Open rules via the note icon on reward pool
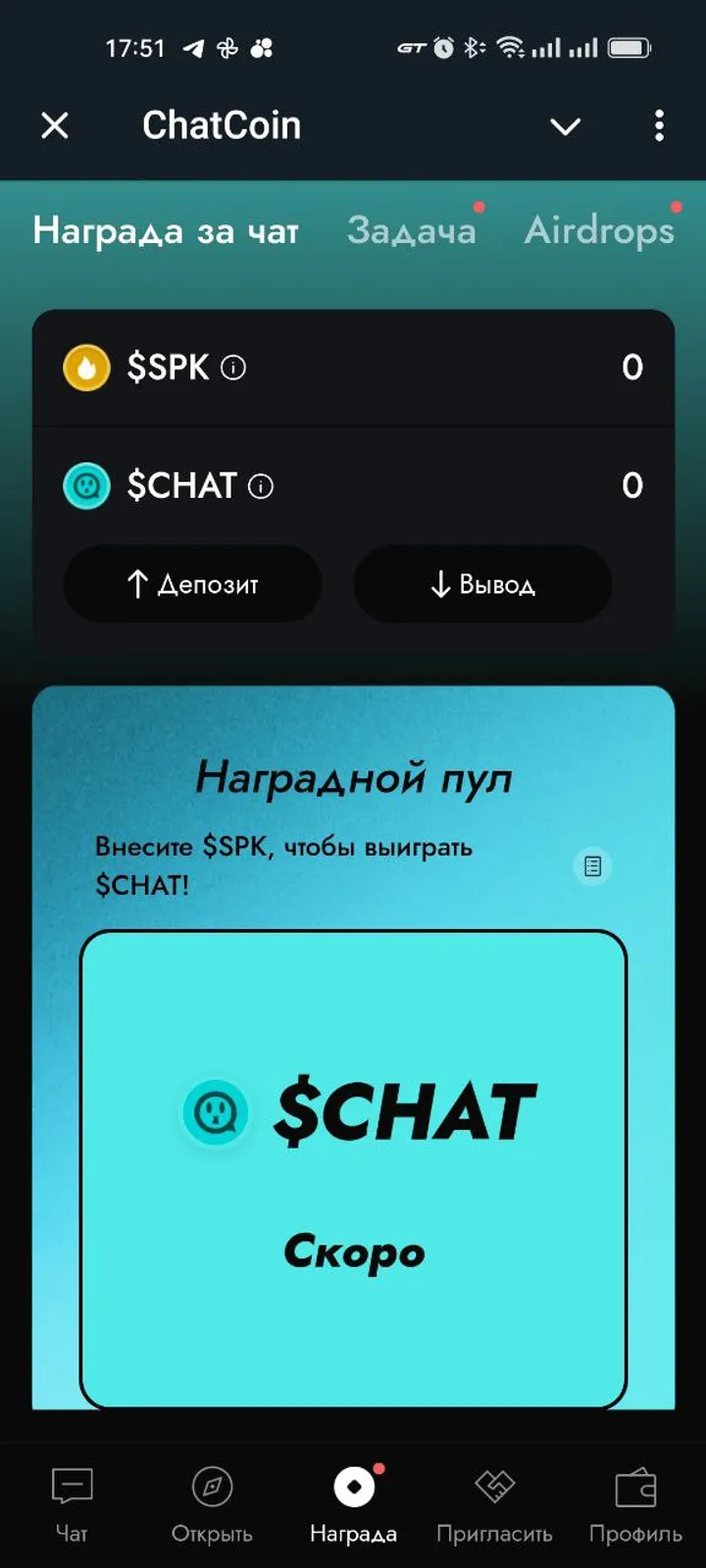The height and width of the screenshot is (1568, 706). (592, 866)
